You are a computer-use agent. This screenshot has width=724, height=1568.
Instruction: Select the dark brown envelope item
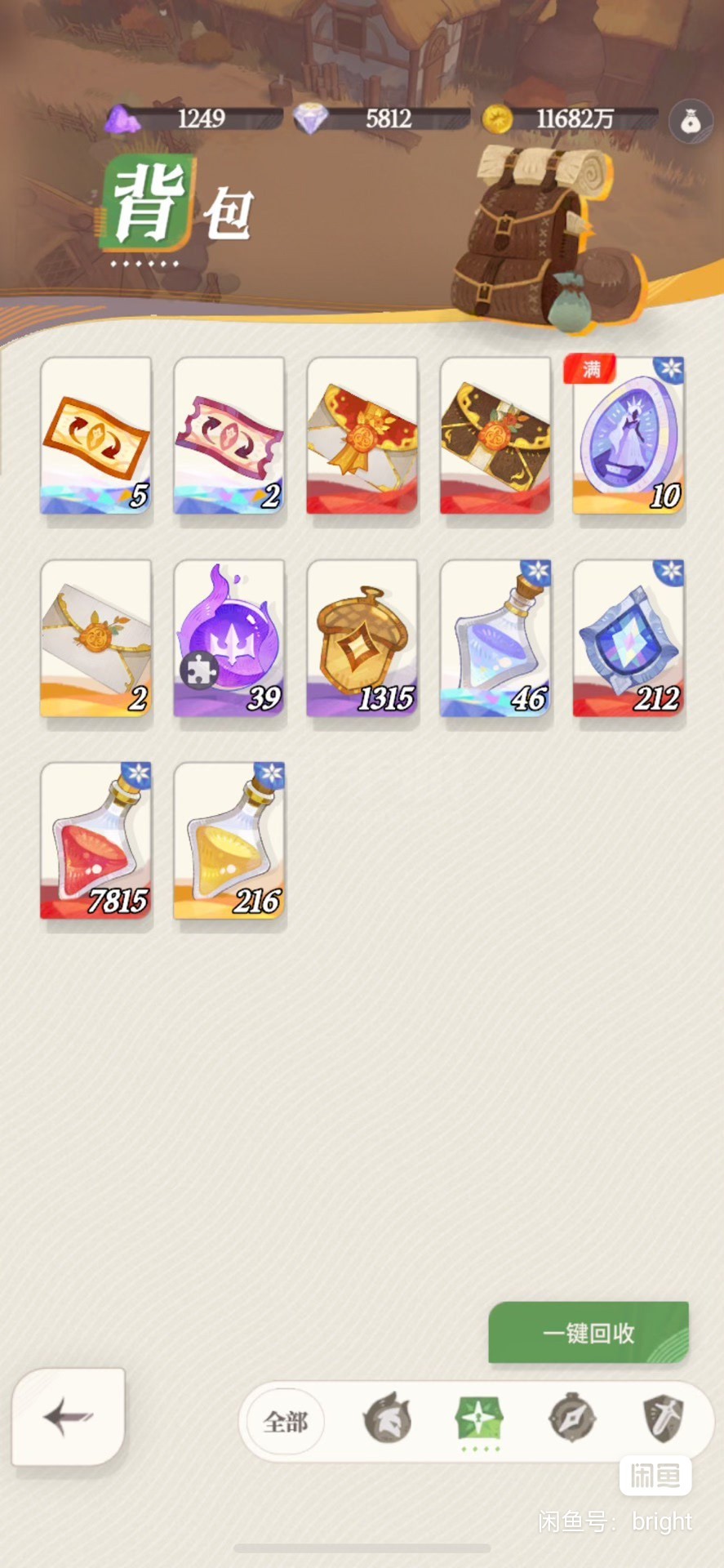point(495,436)
